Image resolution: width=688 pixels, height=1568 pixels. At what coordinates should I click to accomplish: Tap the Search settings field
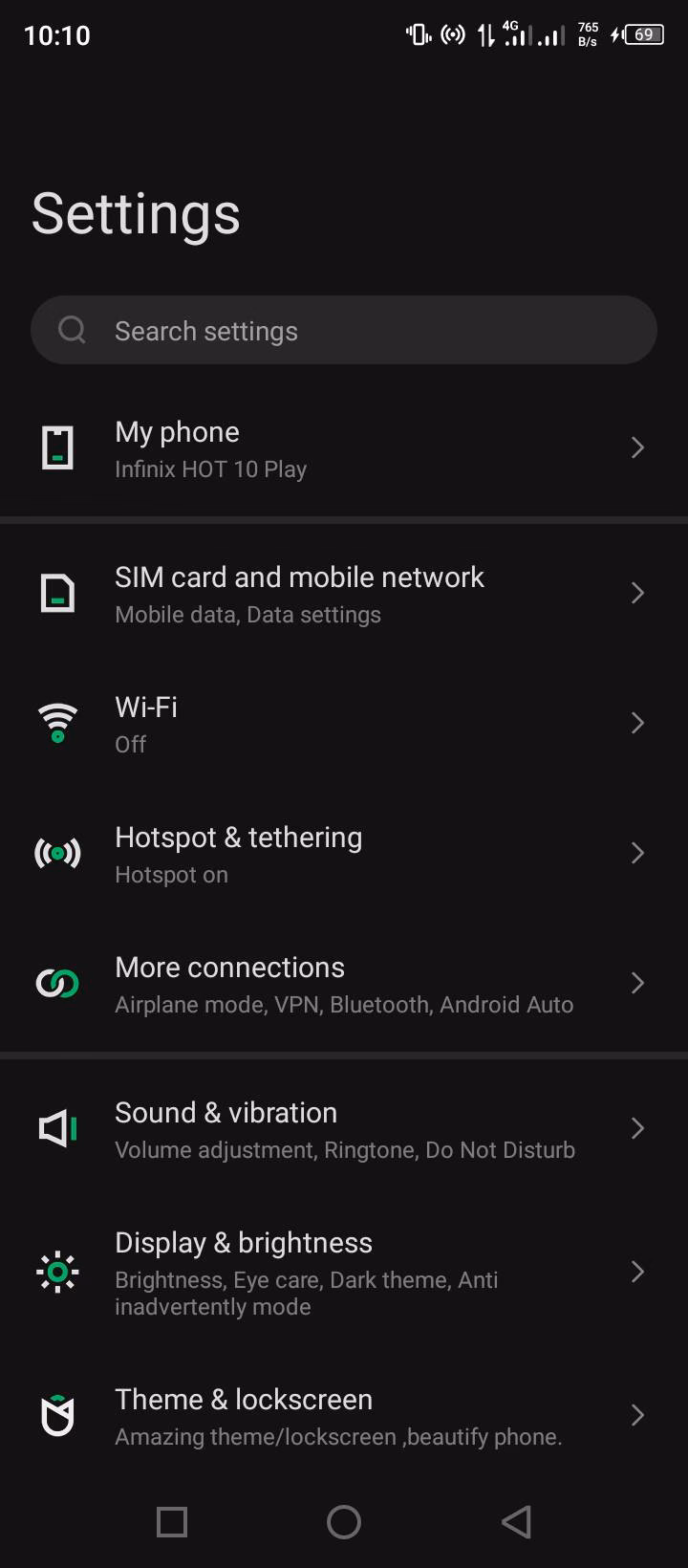344,330
